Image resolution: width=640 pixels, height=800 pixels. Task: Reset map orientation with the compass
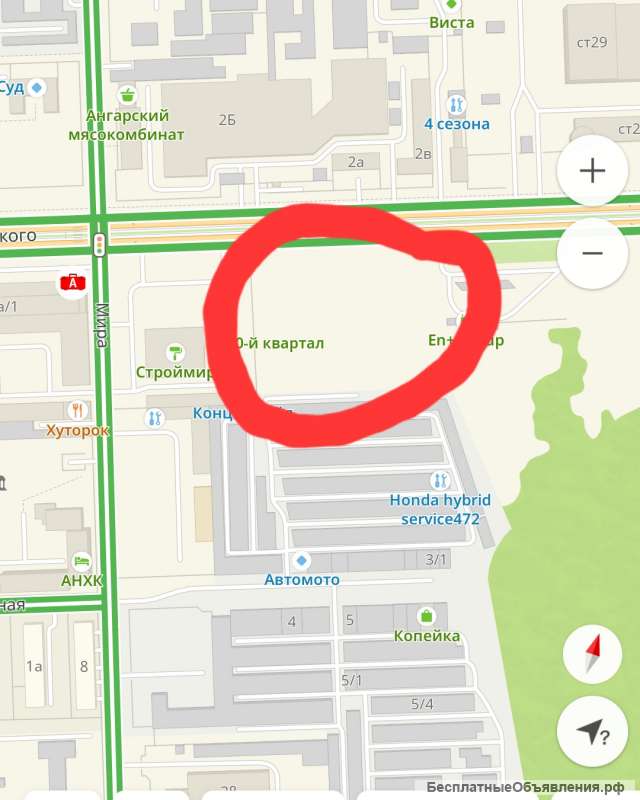click(x=592, y=655)
